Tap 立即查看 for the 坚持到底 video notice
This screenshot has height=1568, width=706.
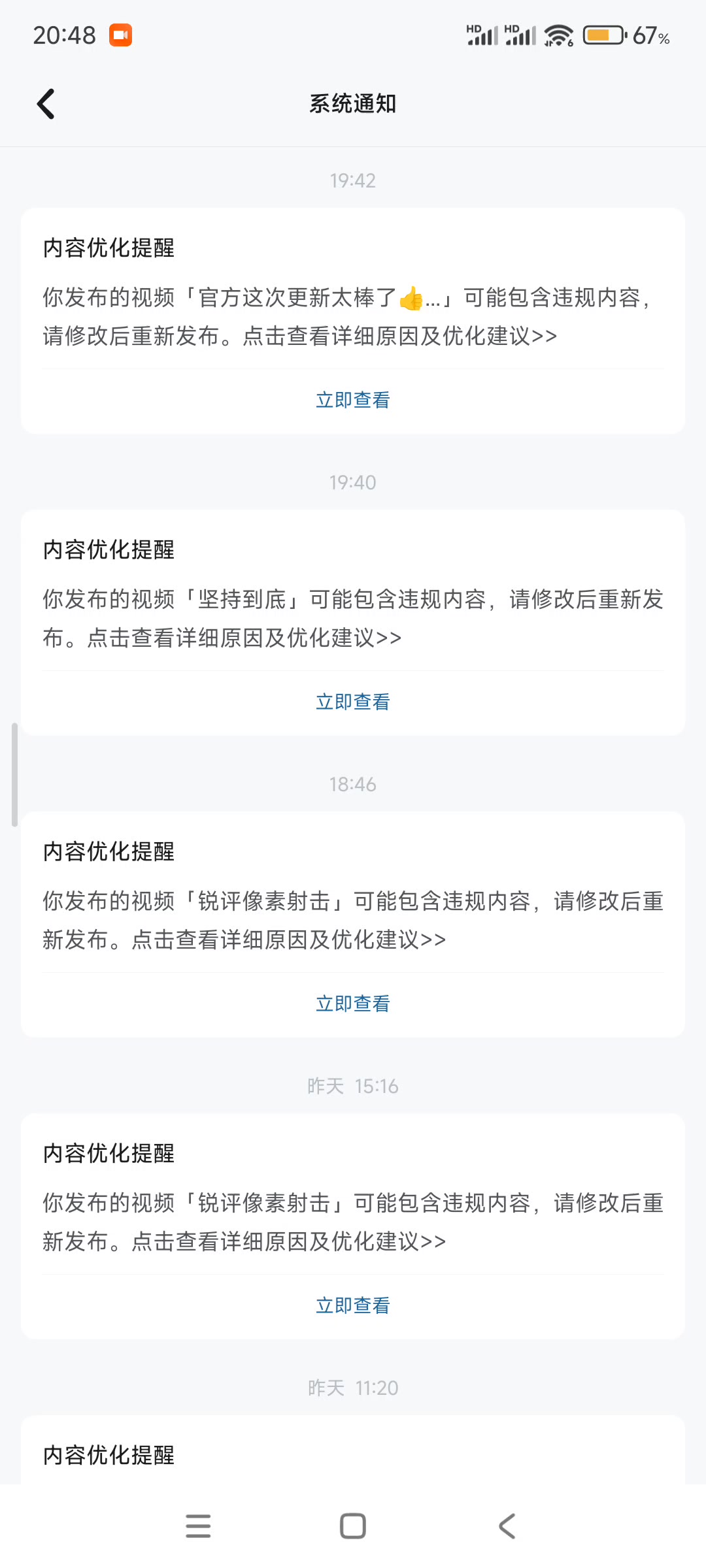[353, 702]
